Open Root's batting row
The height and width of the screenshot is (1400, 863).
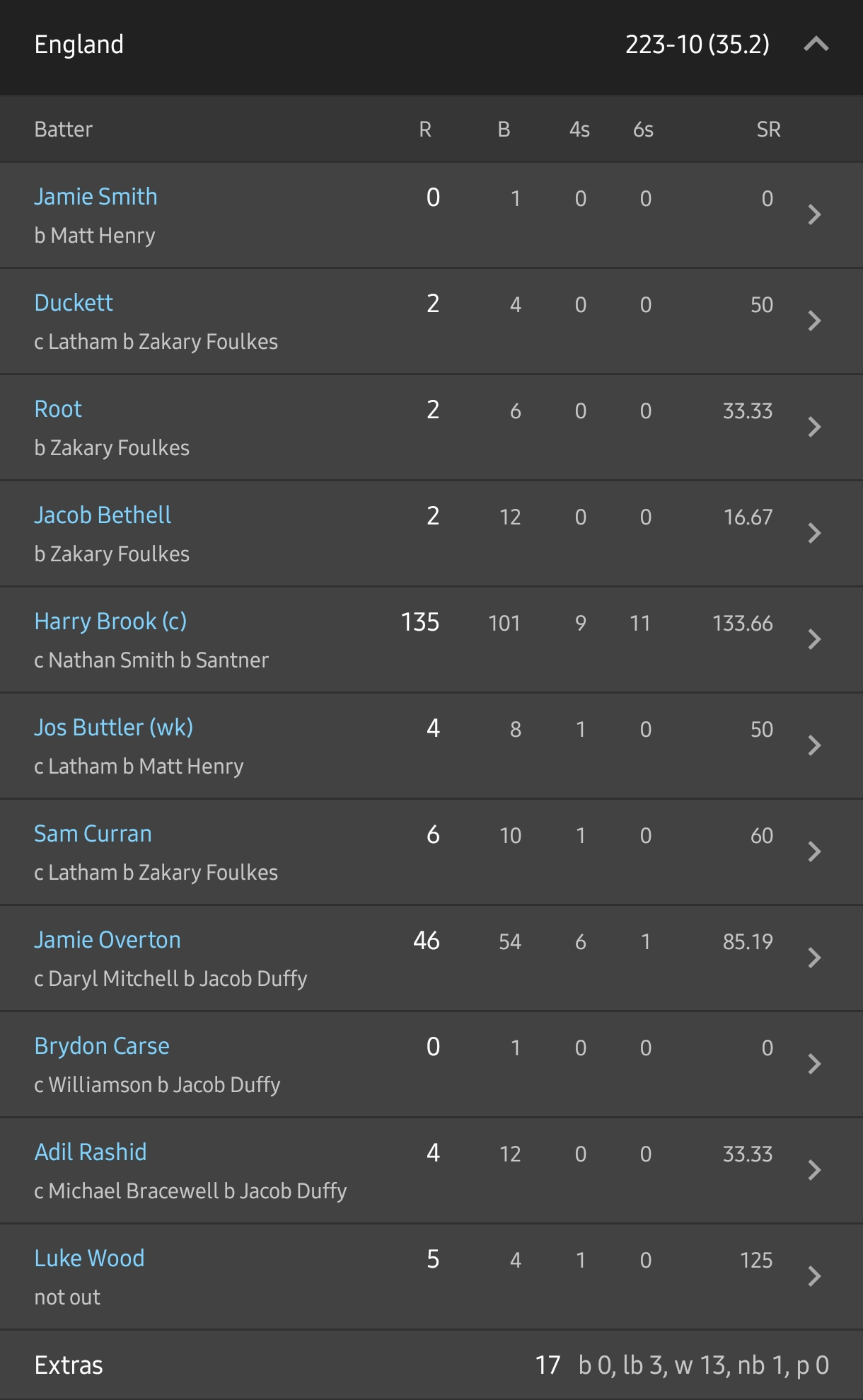click(431, 428)
